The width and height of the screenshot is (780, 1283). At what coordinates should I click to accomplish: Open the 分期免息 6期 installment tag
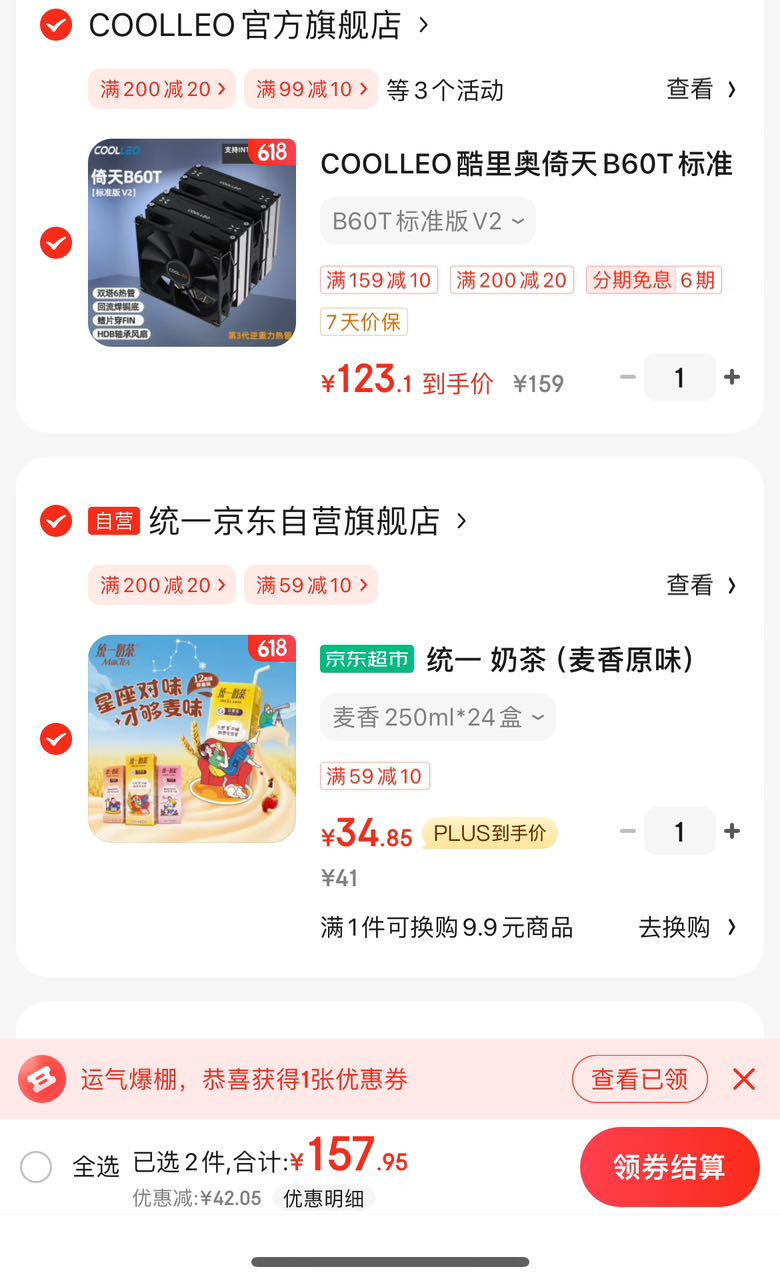[x=653, y=280]
